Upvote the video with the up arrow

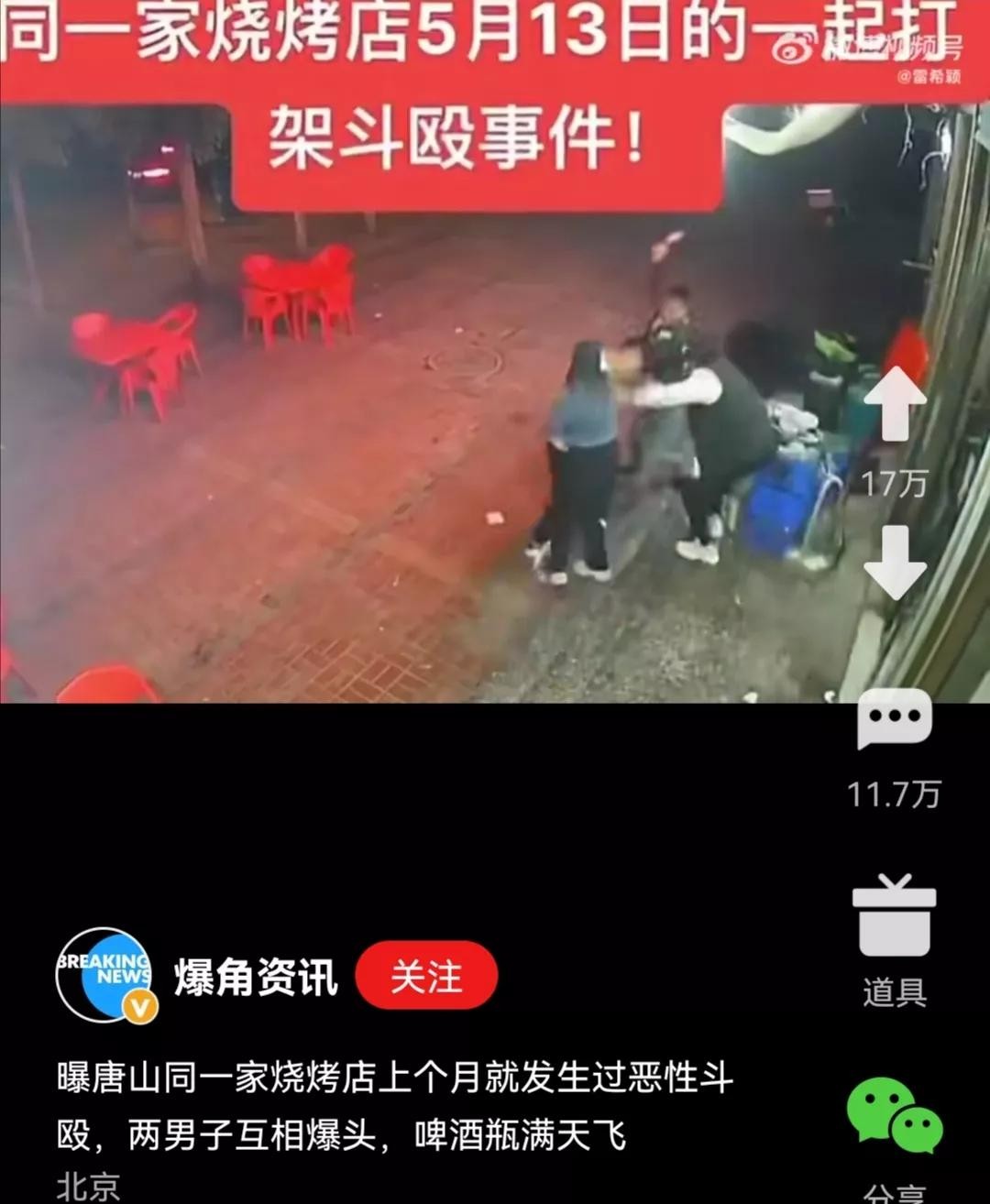click(x=895, y=404)
